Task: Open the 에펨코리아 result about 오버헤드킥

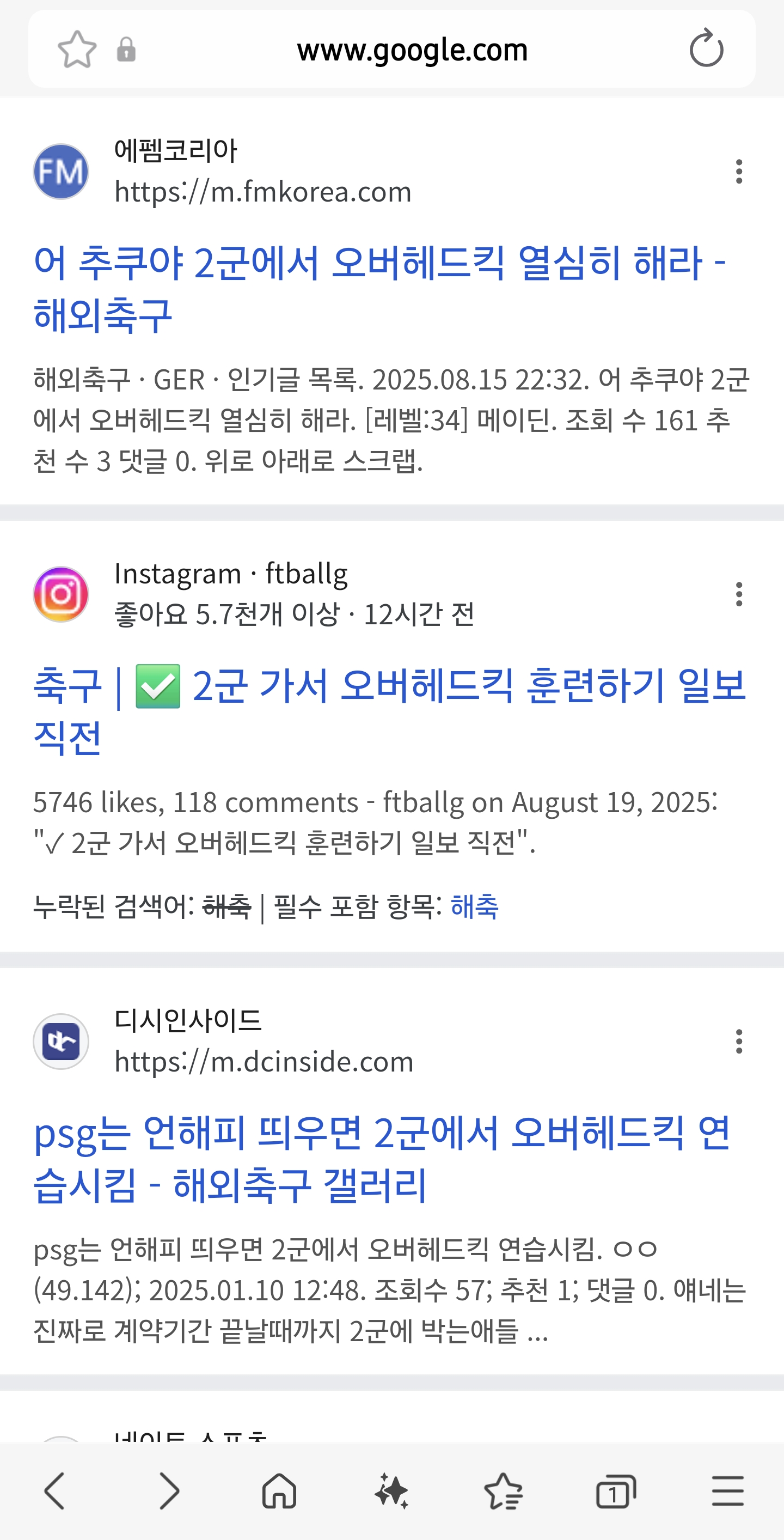Action: [379, 288]
